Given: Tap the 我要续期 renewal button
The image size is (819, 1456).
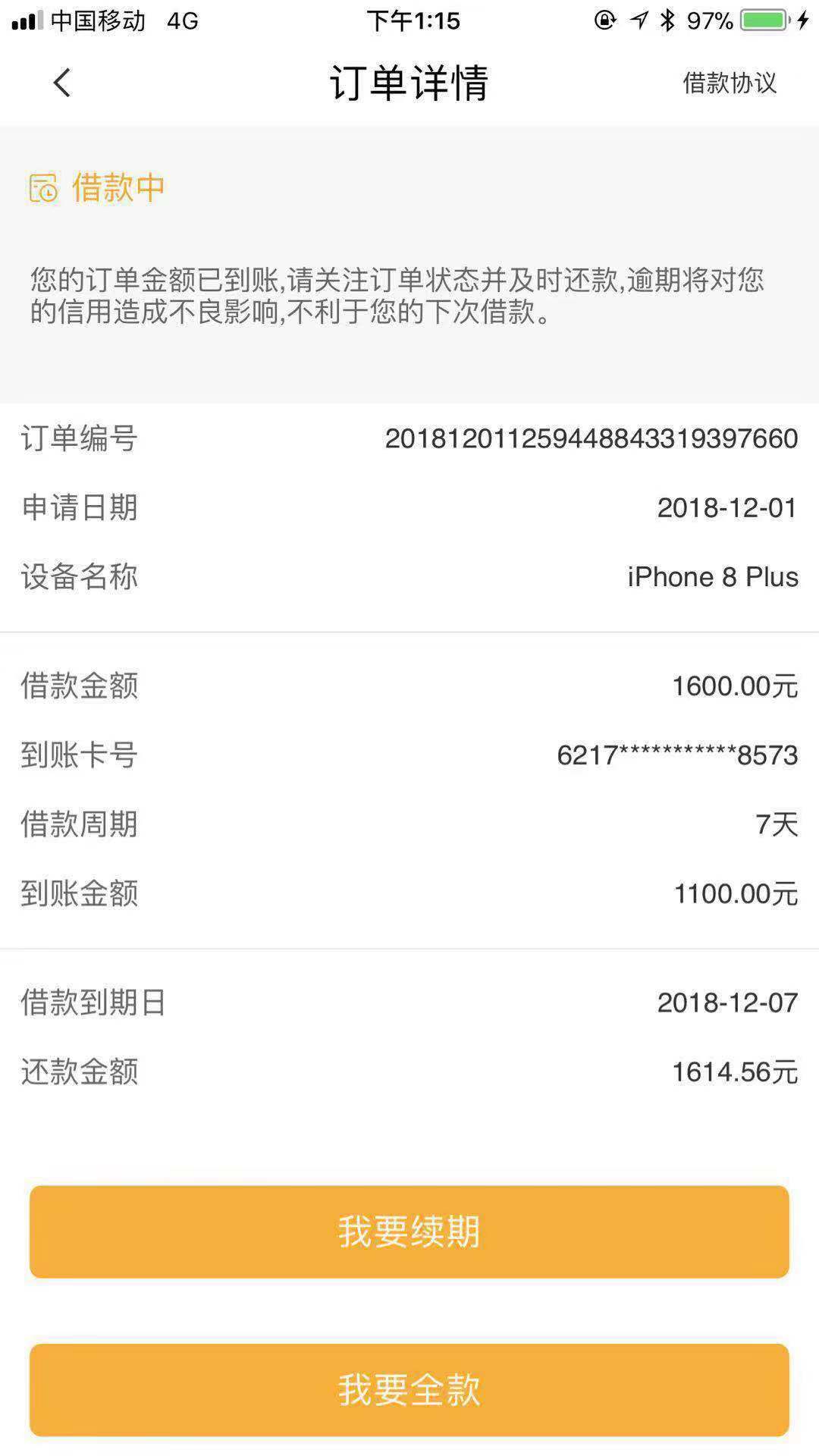Looking at the screenshot, I should tap(409, 1232).
